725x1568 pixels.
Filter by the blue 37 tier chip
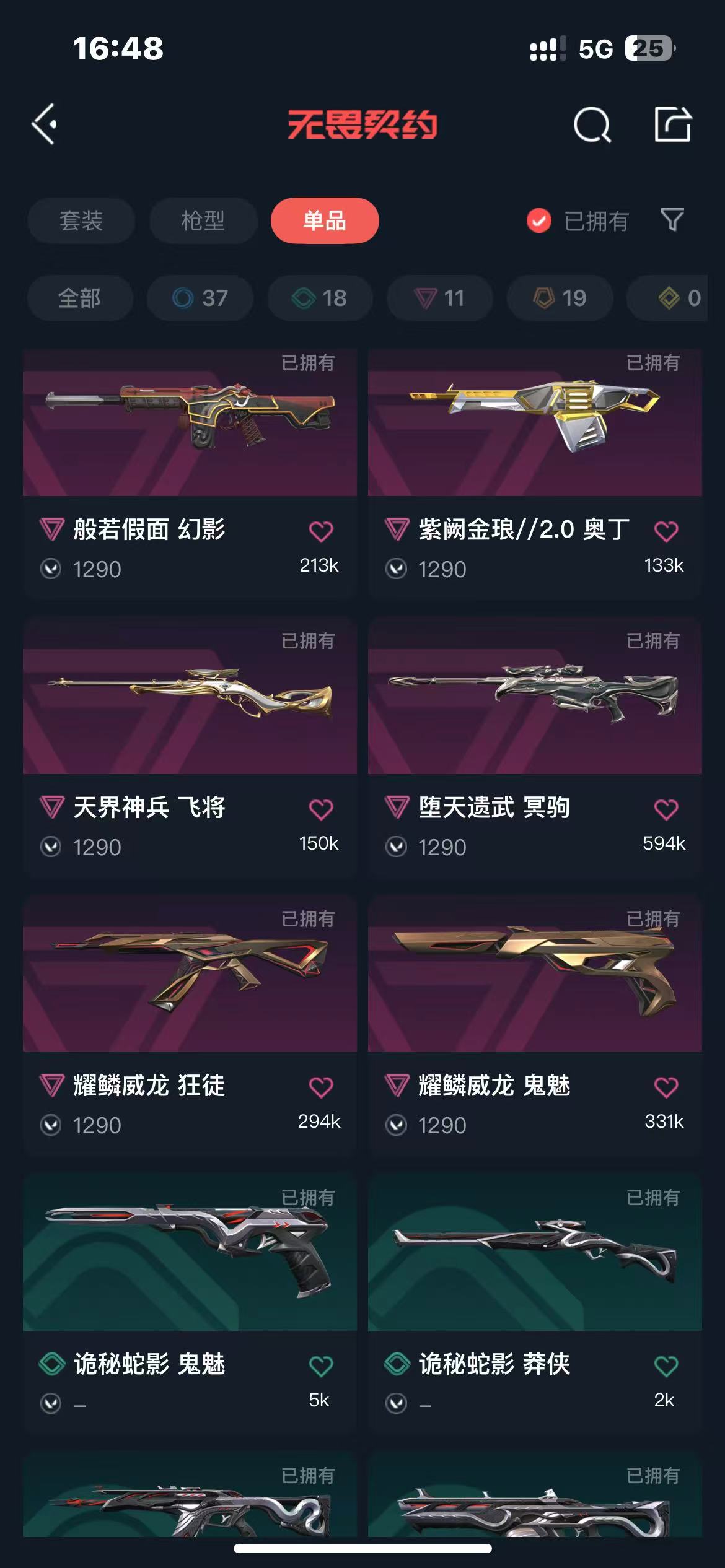pos(200,298)
